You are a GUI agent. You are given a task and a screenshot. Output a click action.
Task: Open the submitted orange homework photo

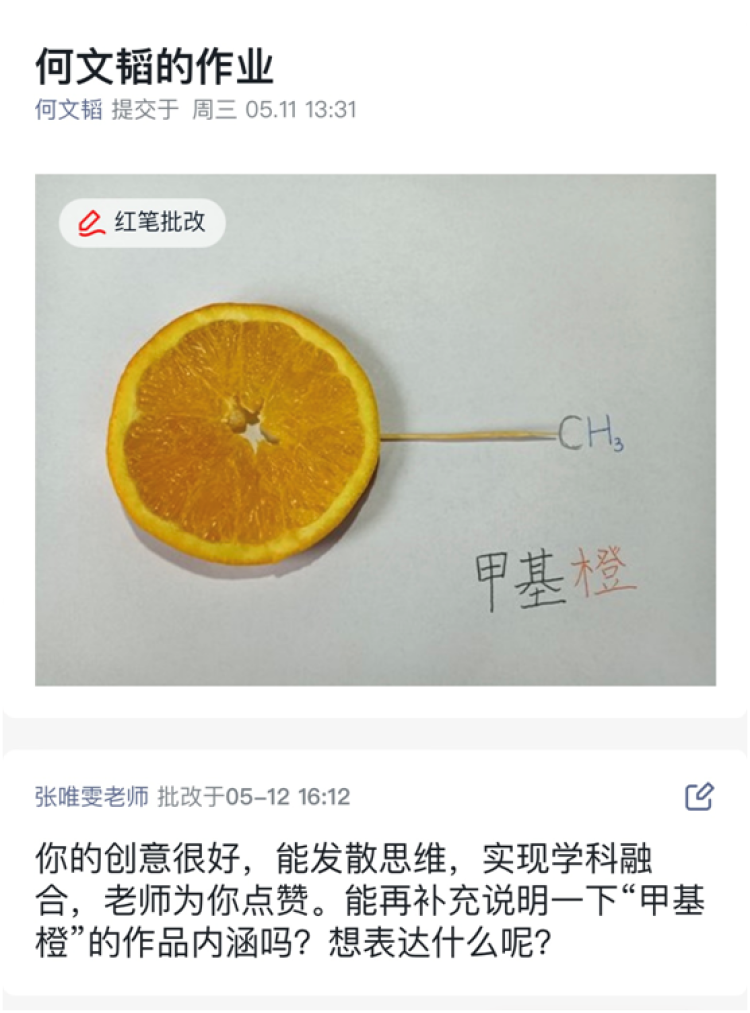coord(375,450)
